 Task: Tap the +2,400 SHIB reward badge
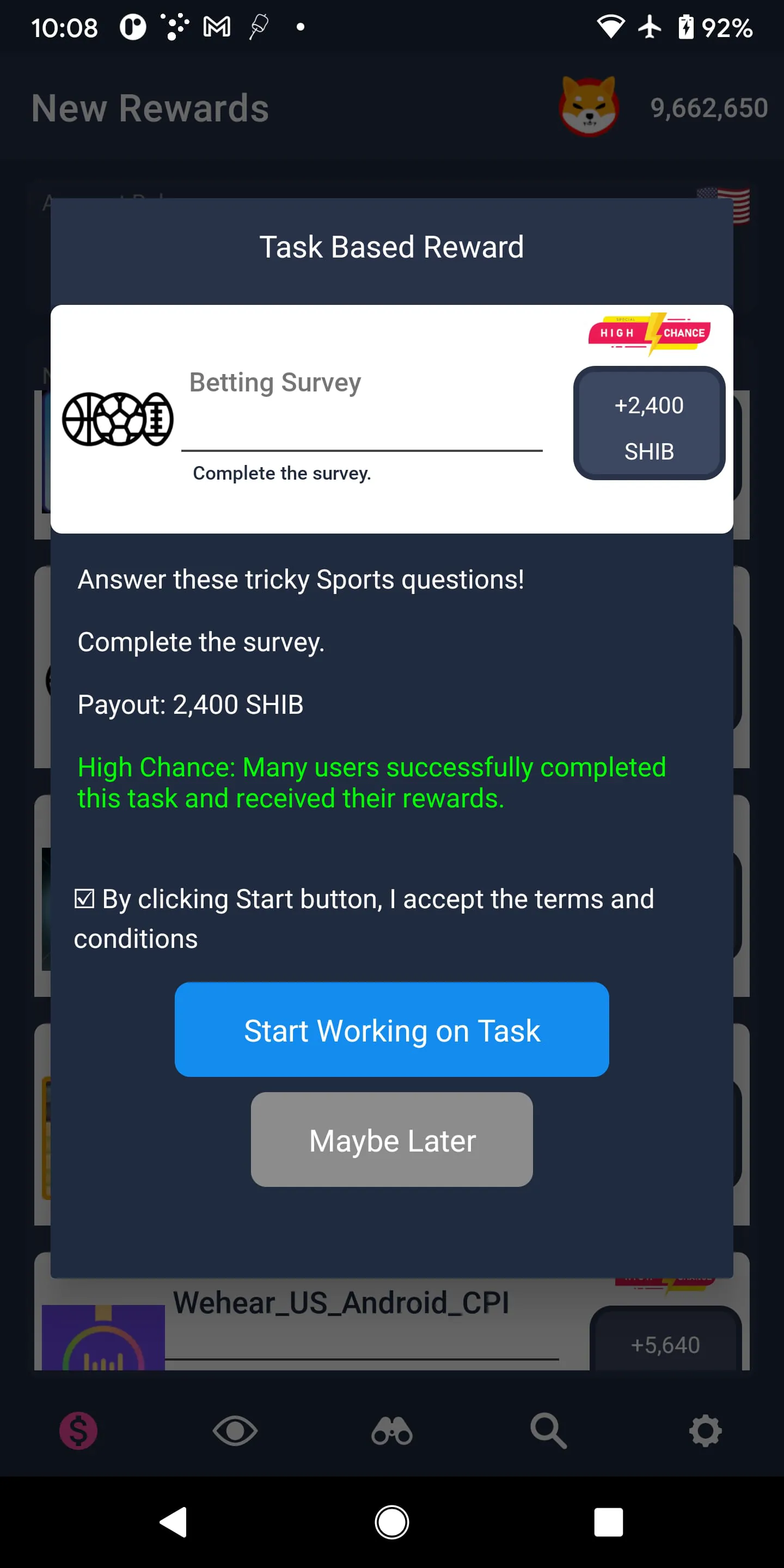tap(648, 423)
